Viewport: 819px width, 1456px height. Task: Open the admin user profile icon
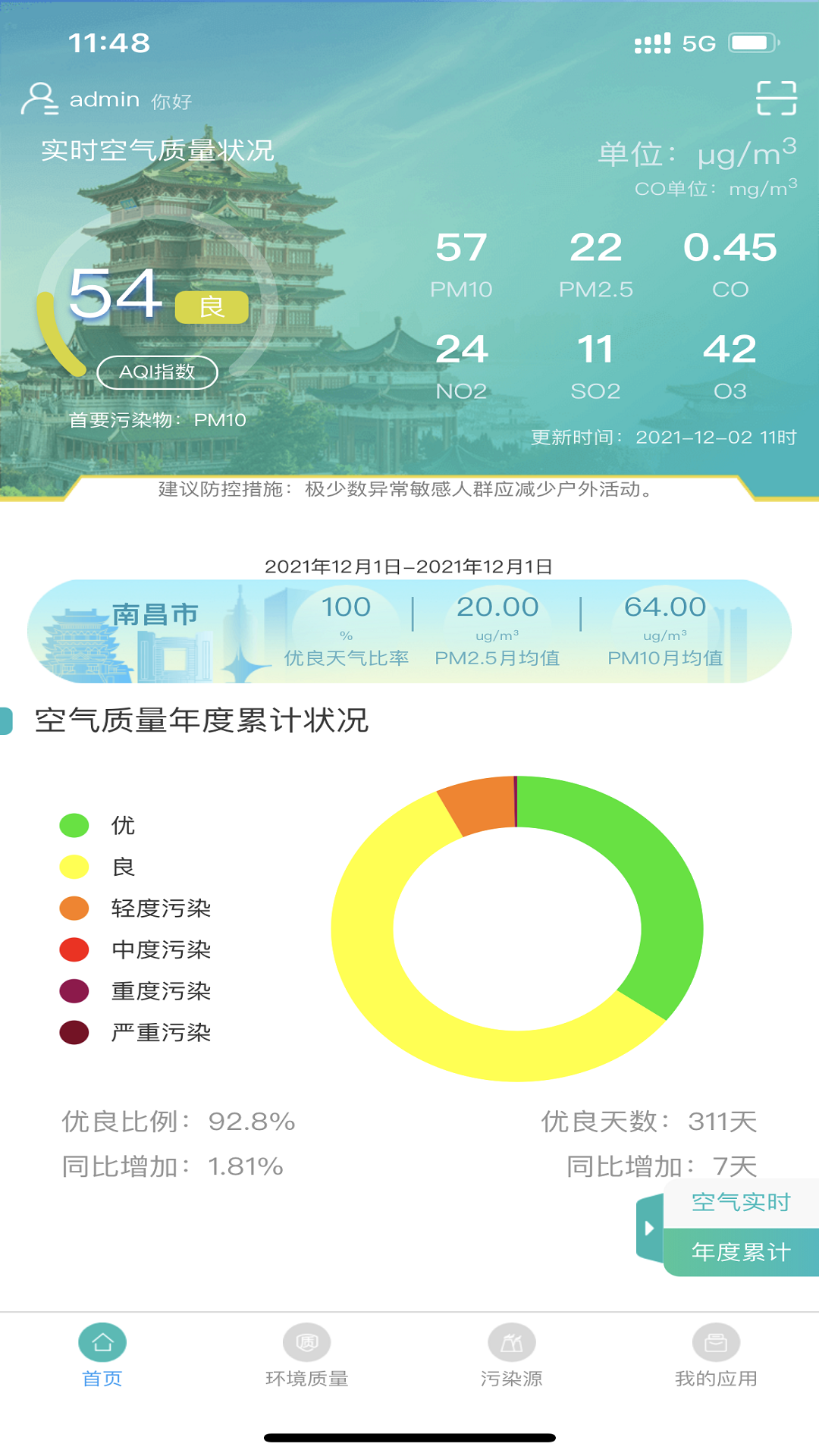[38, 98]
